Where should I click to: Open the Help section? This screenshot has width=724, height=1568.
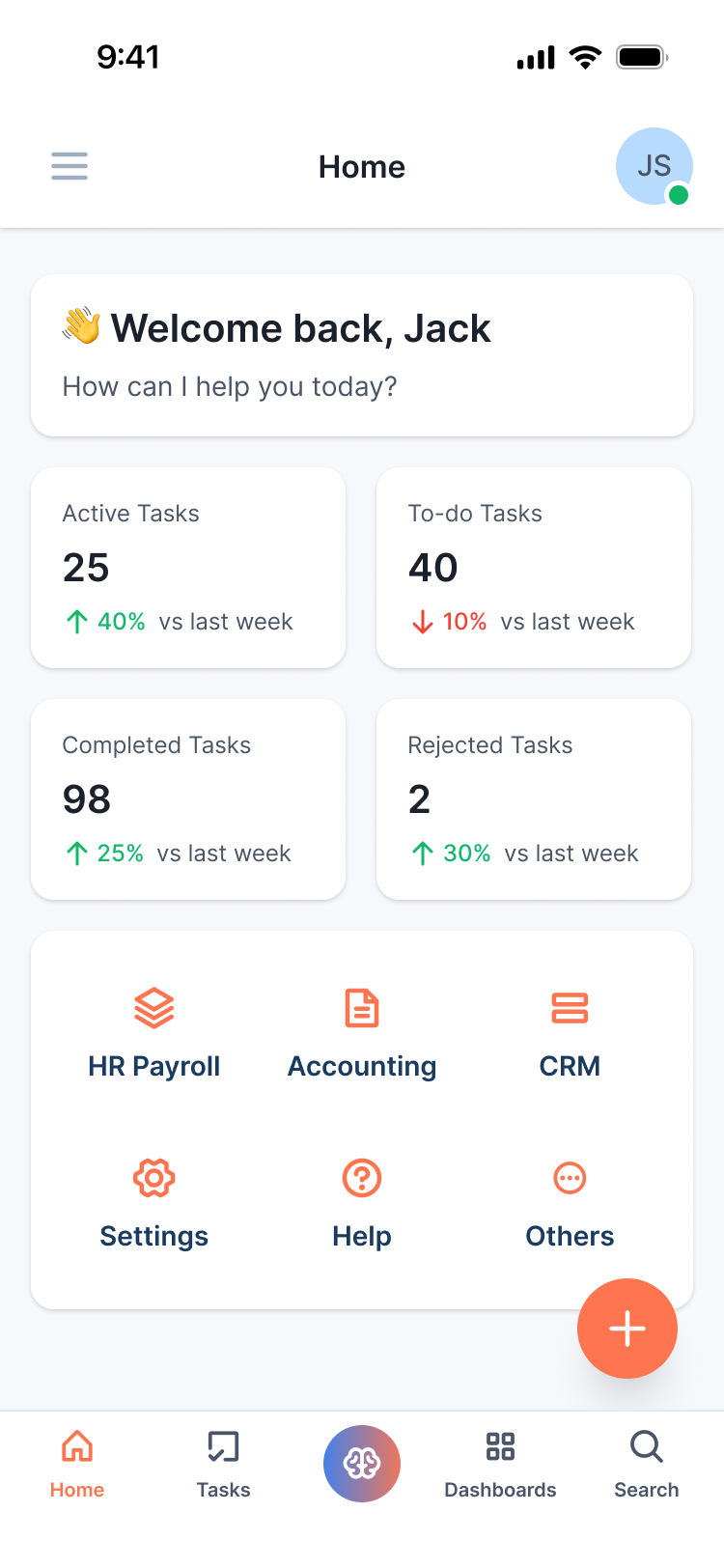(362, 1203)
